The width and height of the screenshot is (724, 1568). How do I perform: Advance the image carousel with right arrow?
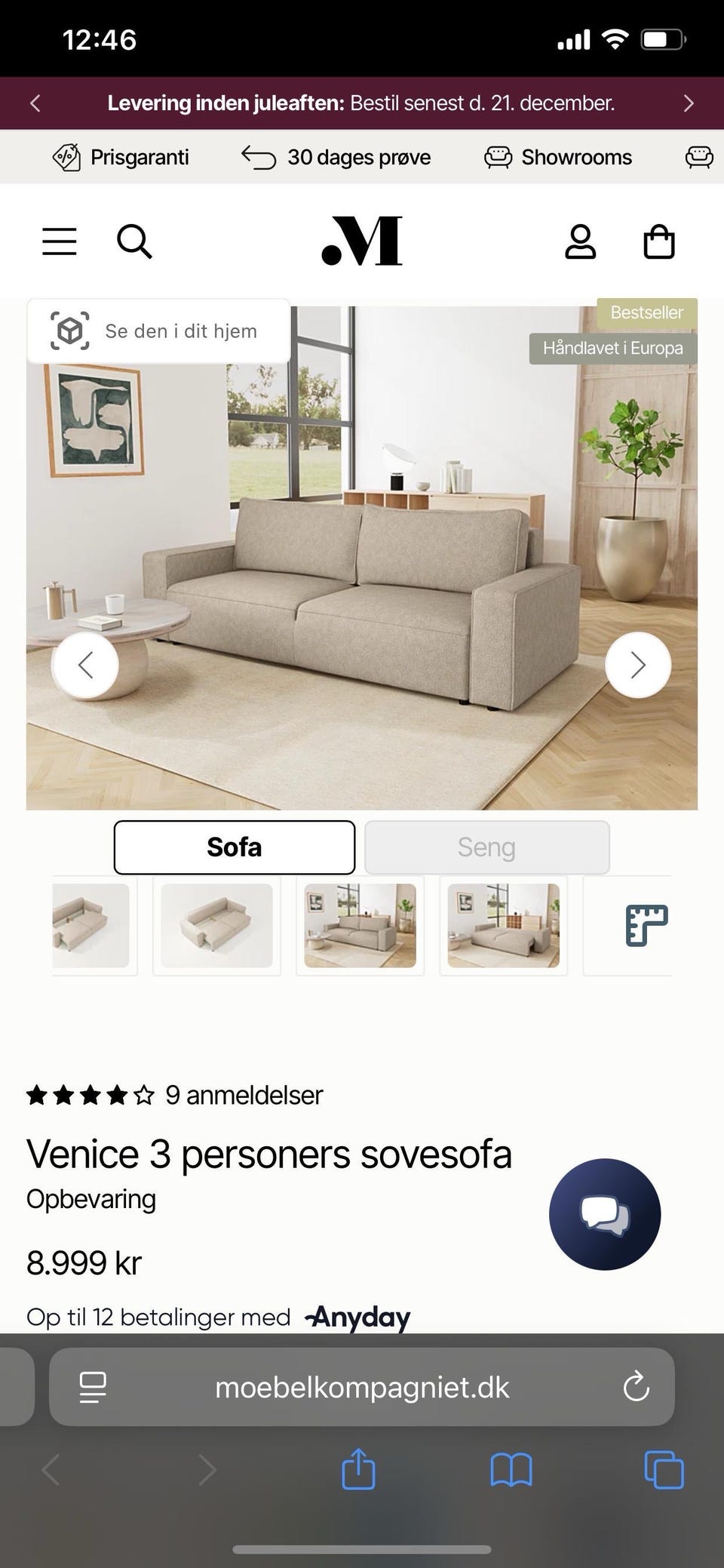pyautogui.click(x=637, y=665)
